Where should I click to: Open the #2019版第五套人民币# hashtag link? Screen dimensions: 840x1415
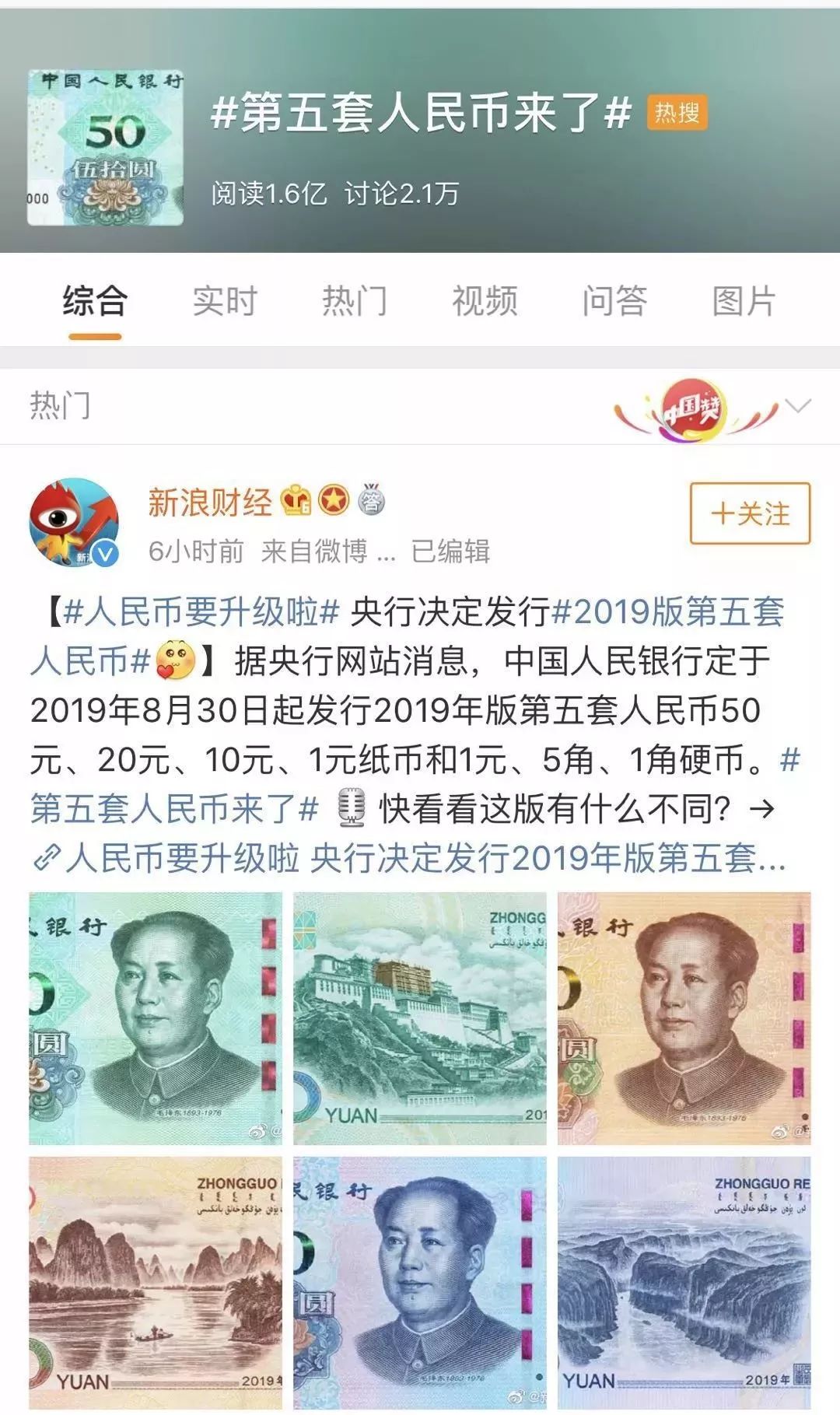(408, 637)
